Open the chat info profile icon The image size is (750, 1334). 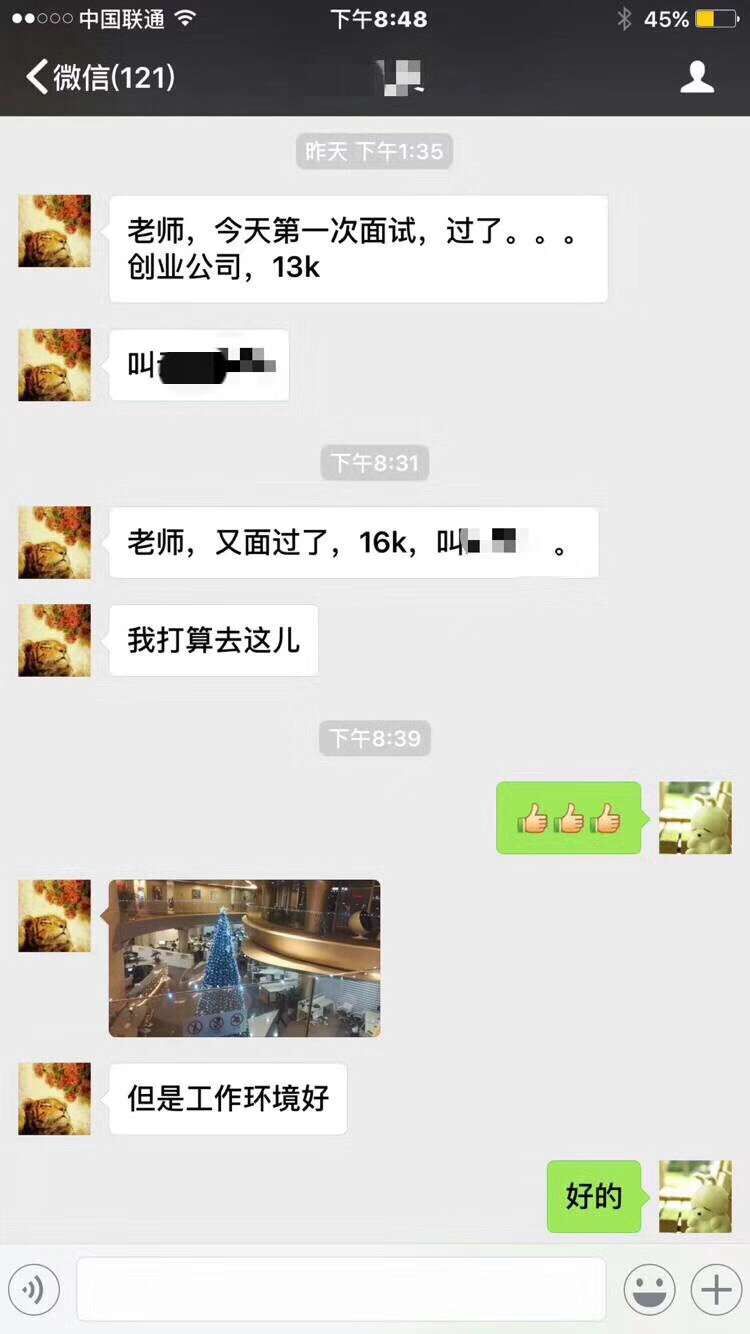[697, 77]
